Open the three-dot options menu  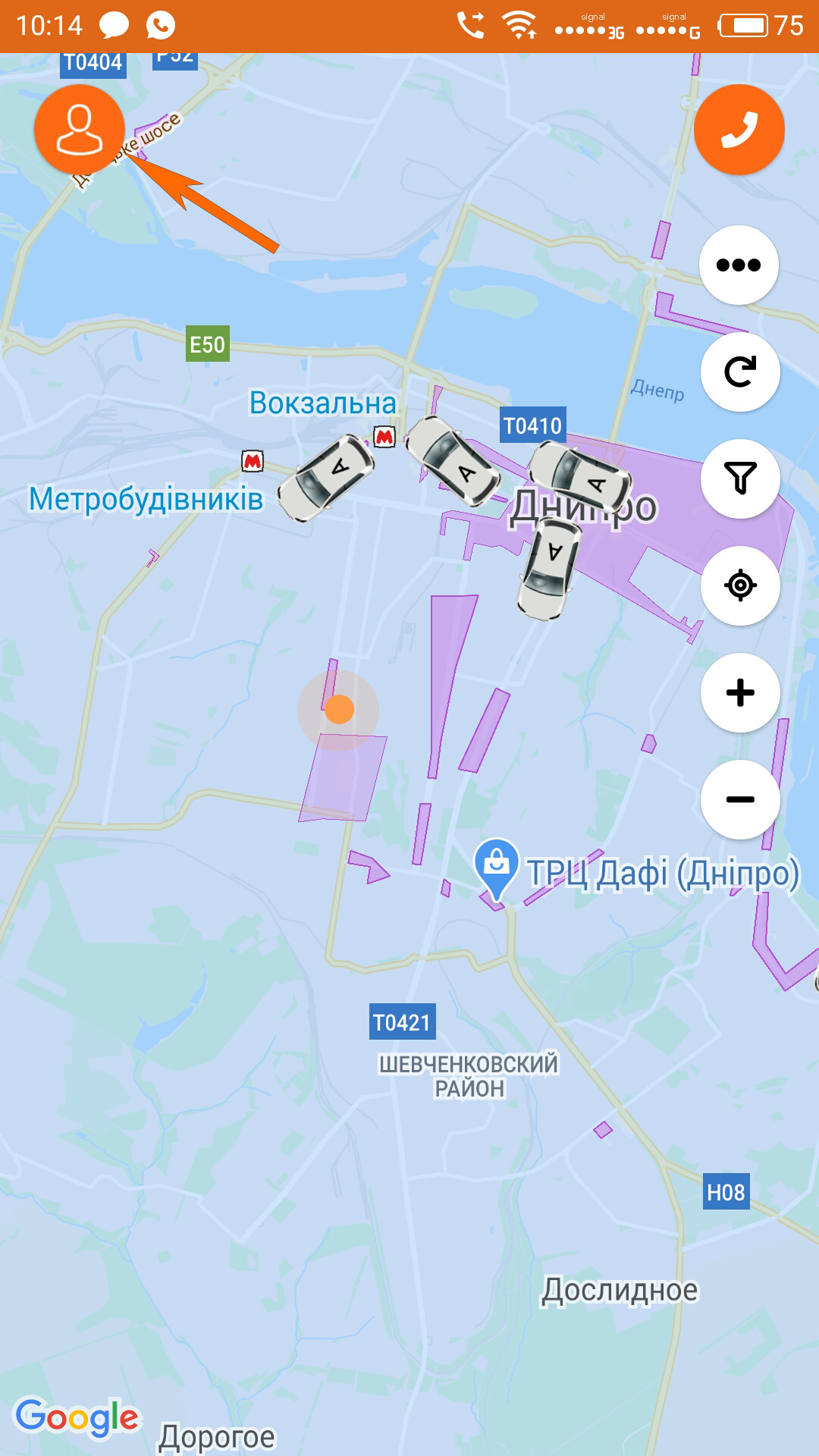739,265
